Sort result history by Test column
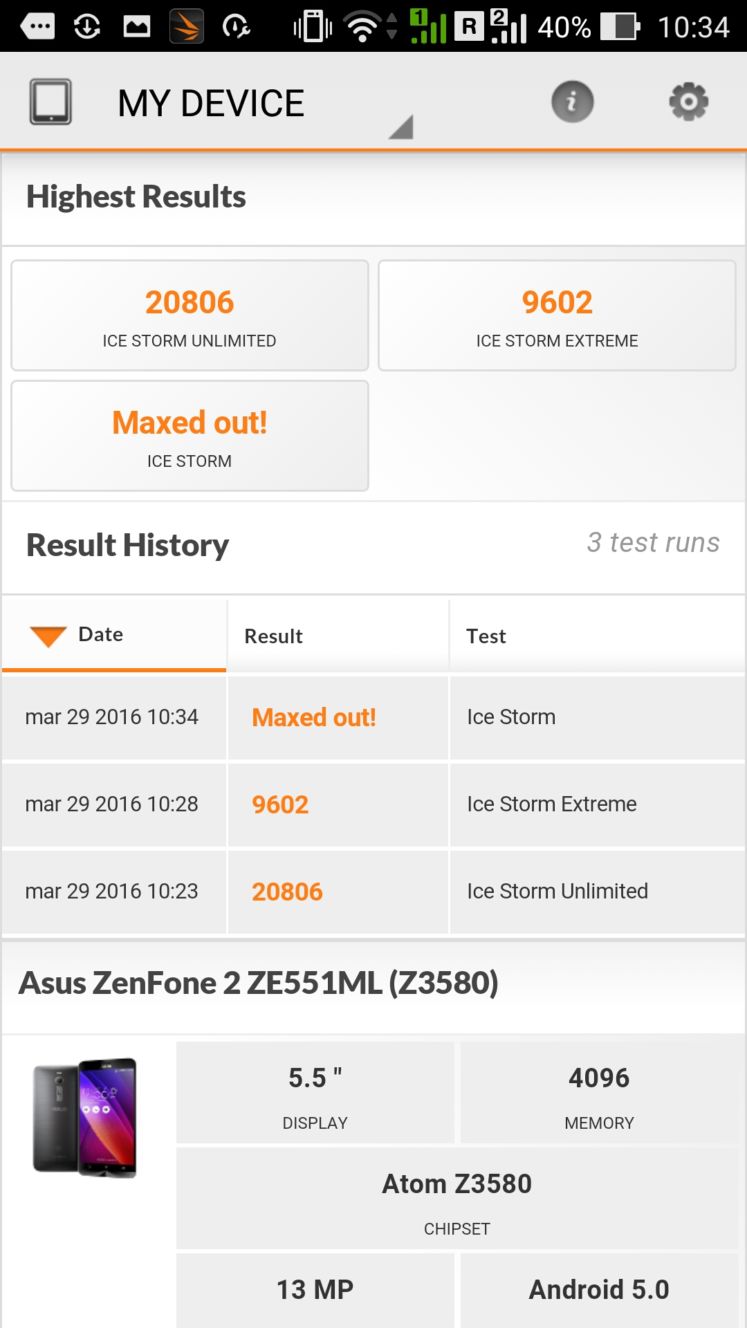The height and width of the screenshot is (1328, 747). [597, 635]
